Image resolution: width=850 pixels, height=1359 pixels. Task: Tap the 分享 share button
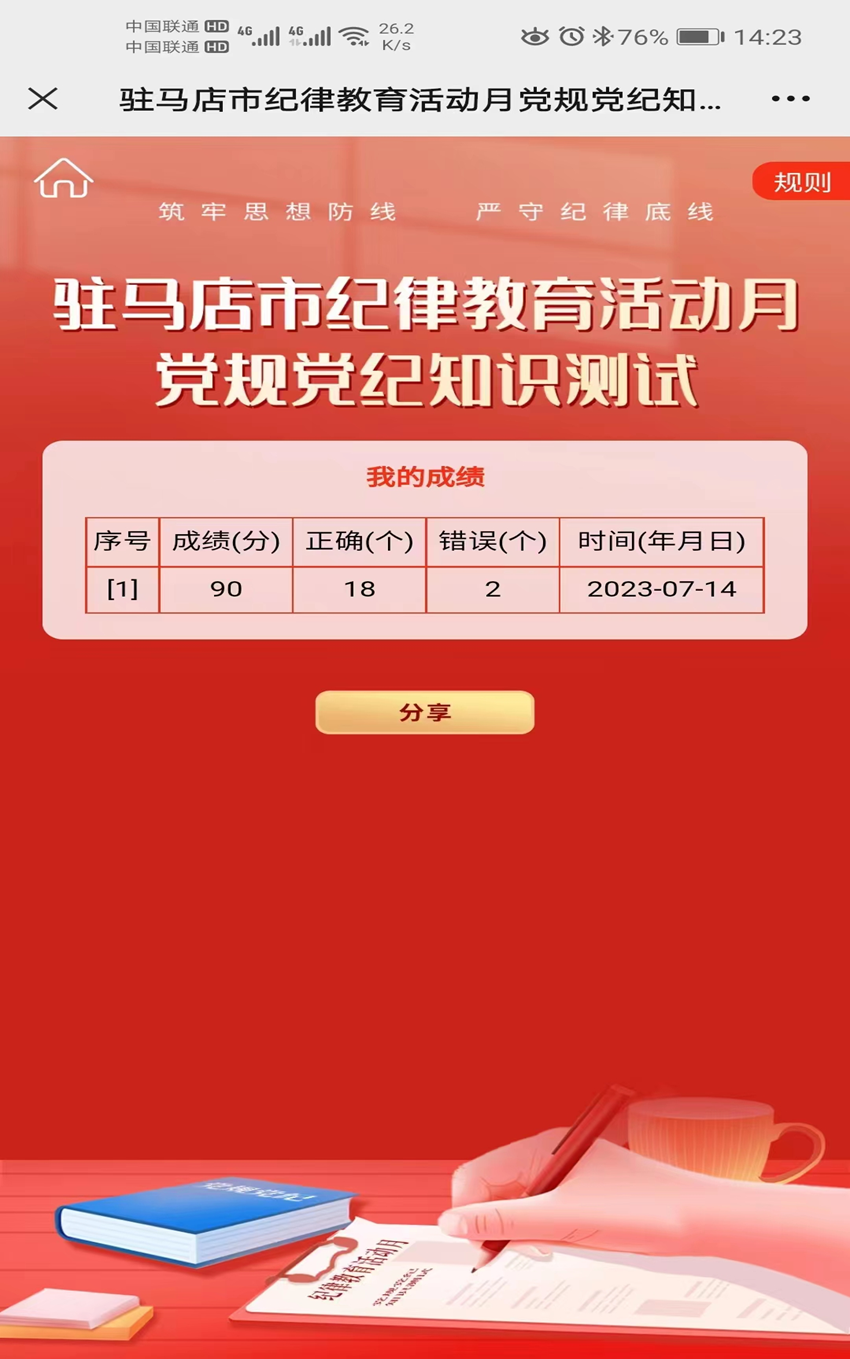coord(425,713)
